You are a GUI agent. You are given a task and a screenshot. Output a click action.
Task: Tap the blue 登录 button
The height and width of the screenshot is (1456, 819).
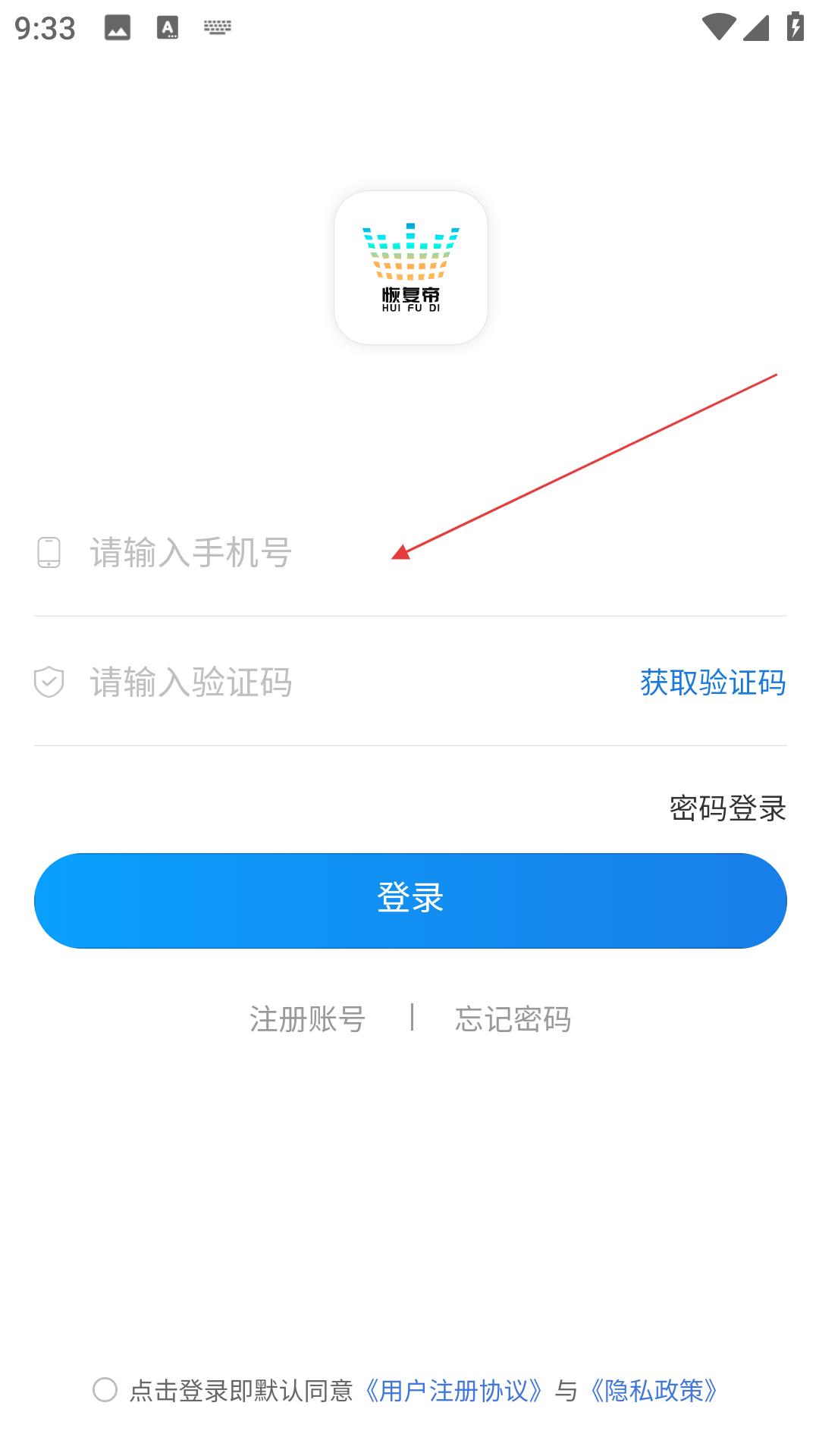[410, 900]
